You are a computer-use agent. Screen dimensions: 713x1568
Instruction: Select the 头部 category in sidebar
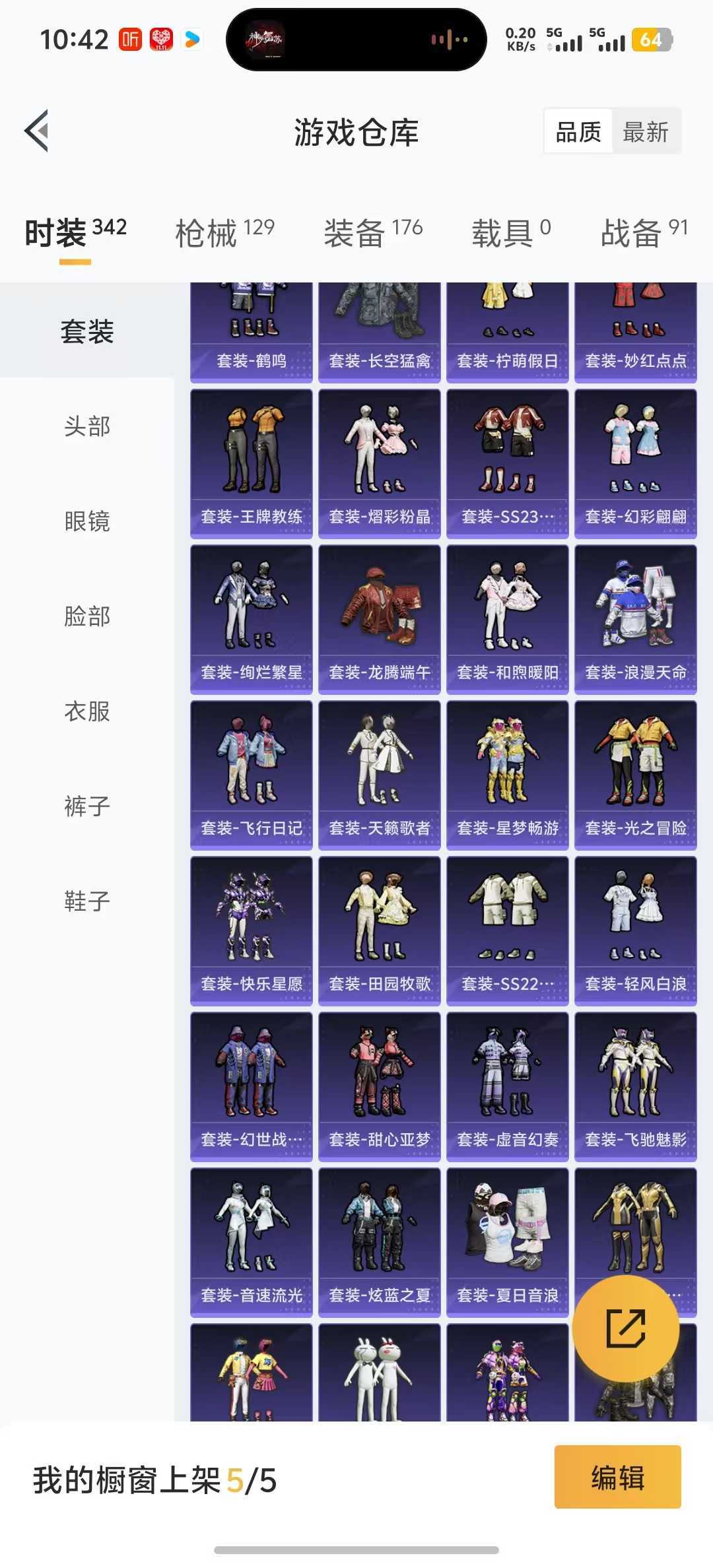[x=87, y=426]
